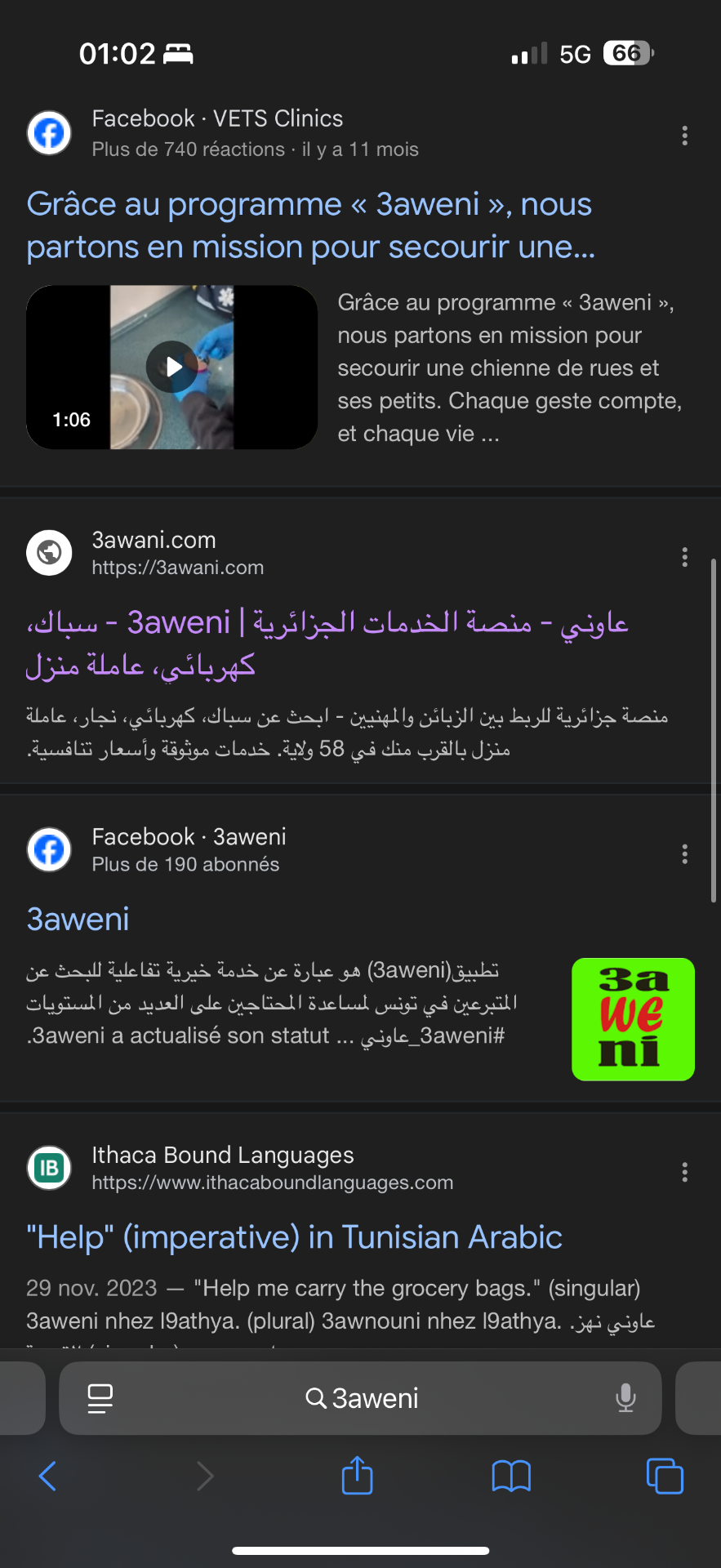Open the 3aweni Facebook page link
Viewport: 721px width, 1568px height.
78,920
